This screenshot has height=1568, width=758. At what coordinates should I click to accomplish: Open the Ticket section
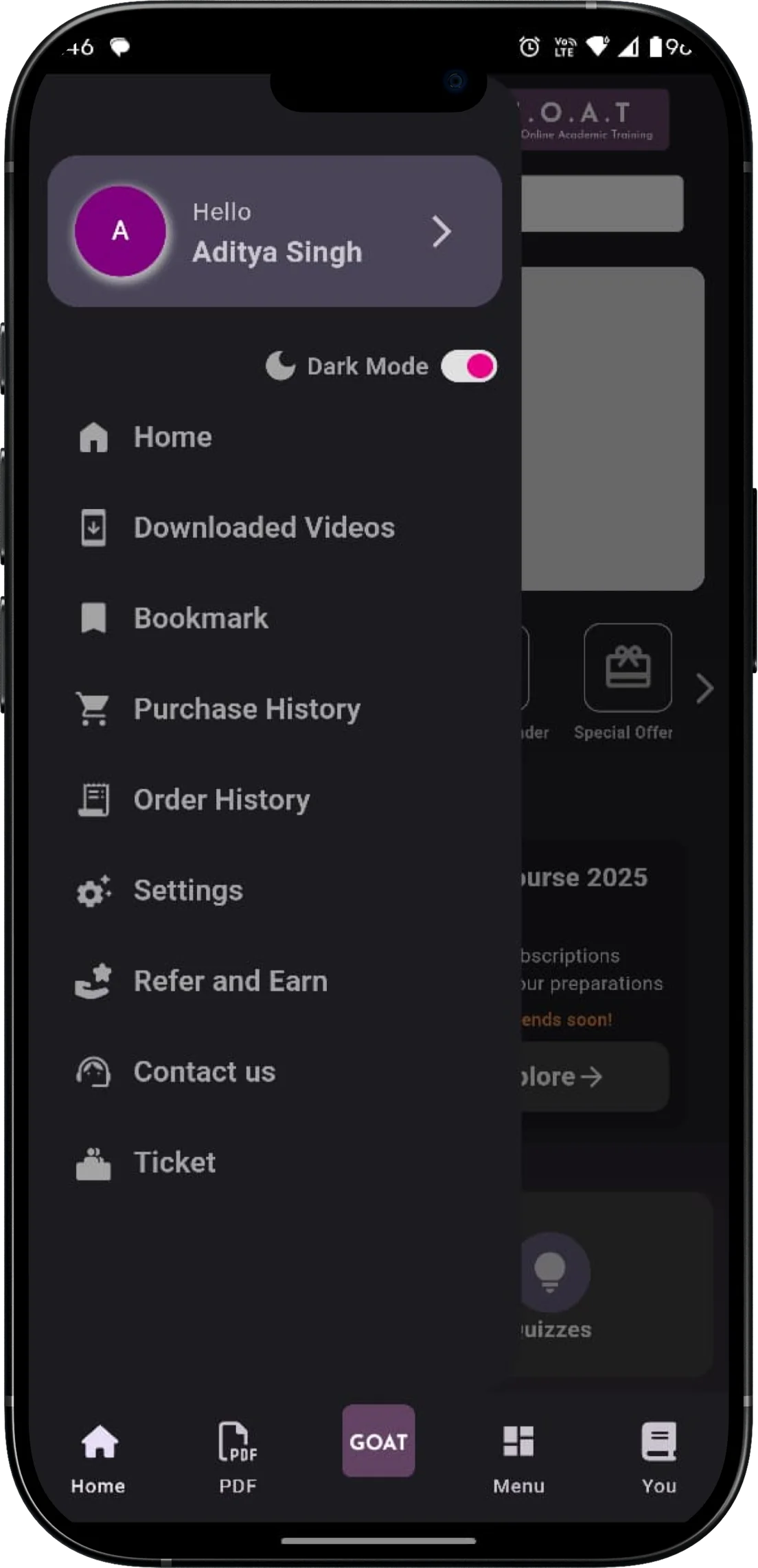point(174,1162)
